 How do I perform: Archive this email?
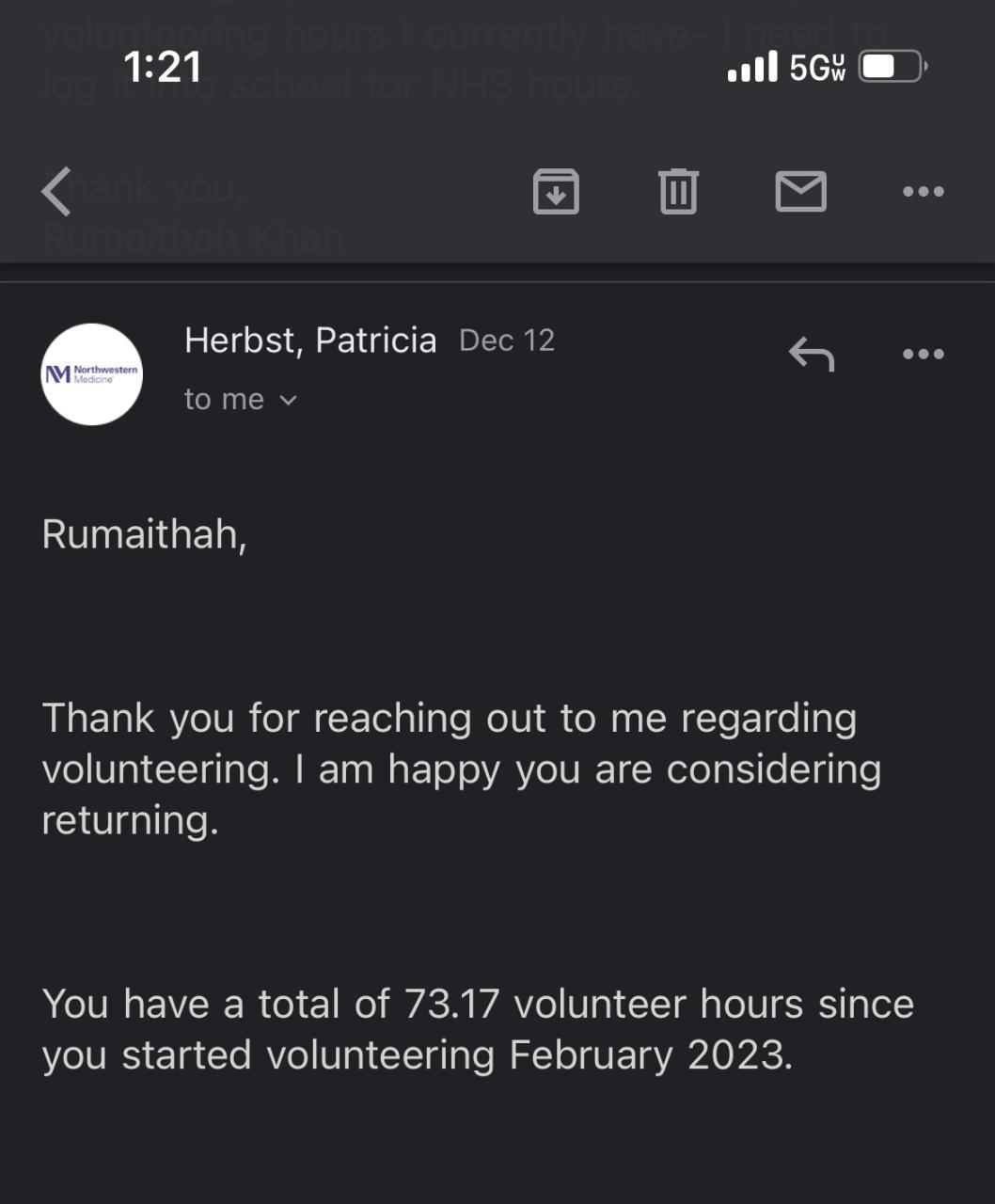[x=556, y=192]
